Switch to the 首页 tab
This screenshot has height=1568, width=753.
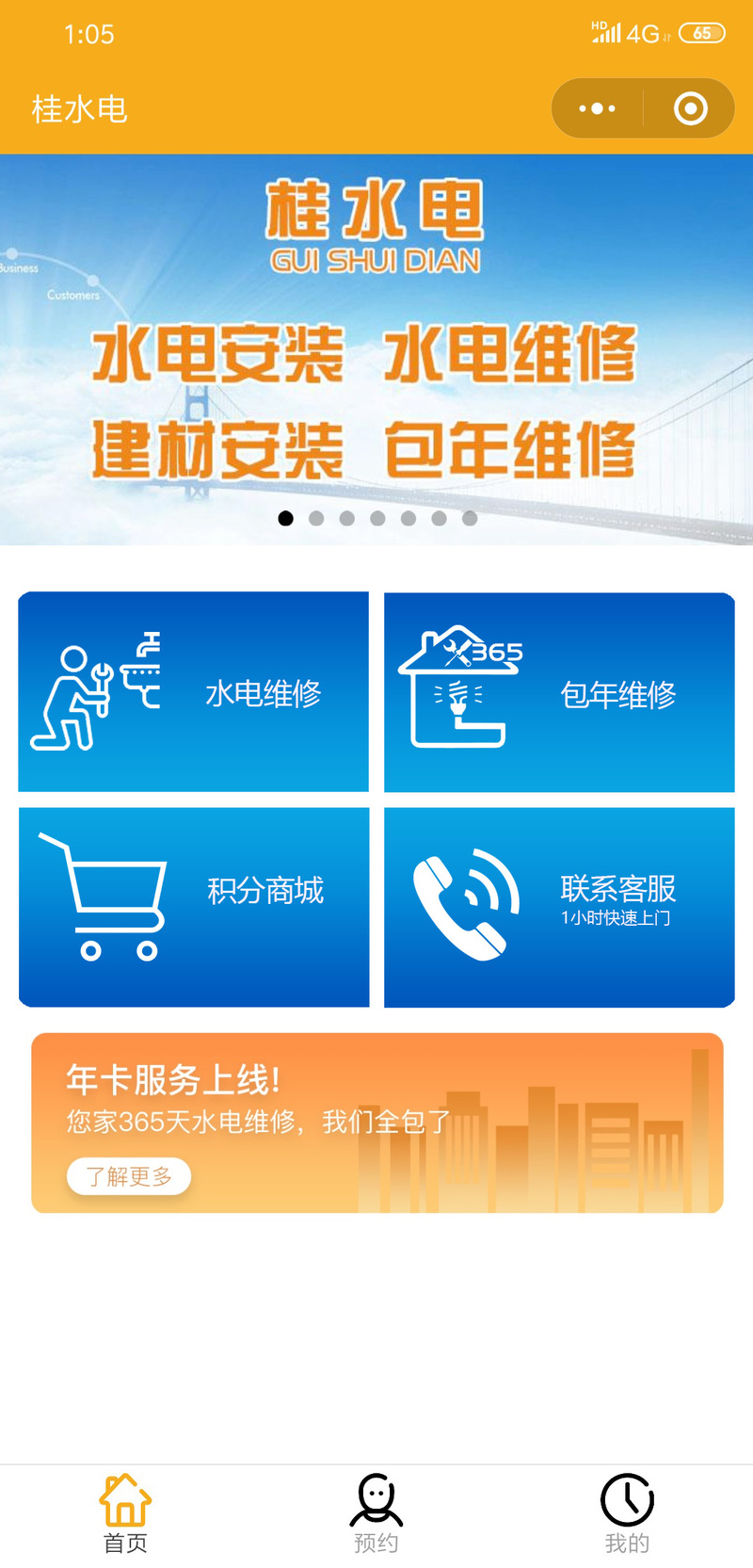(x=125, y=1514)
